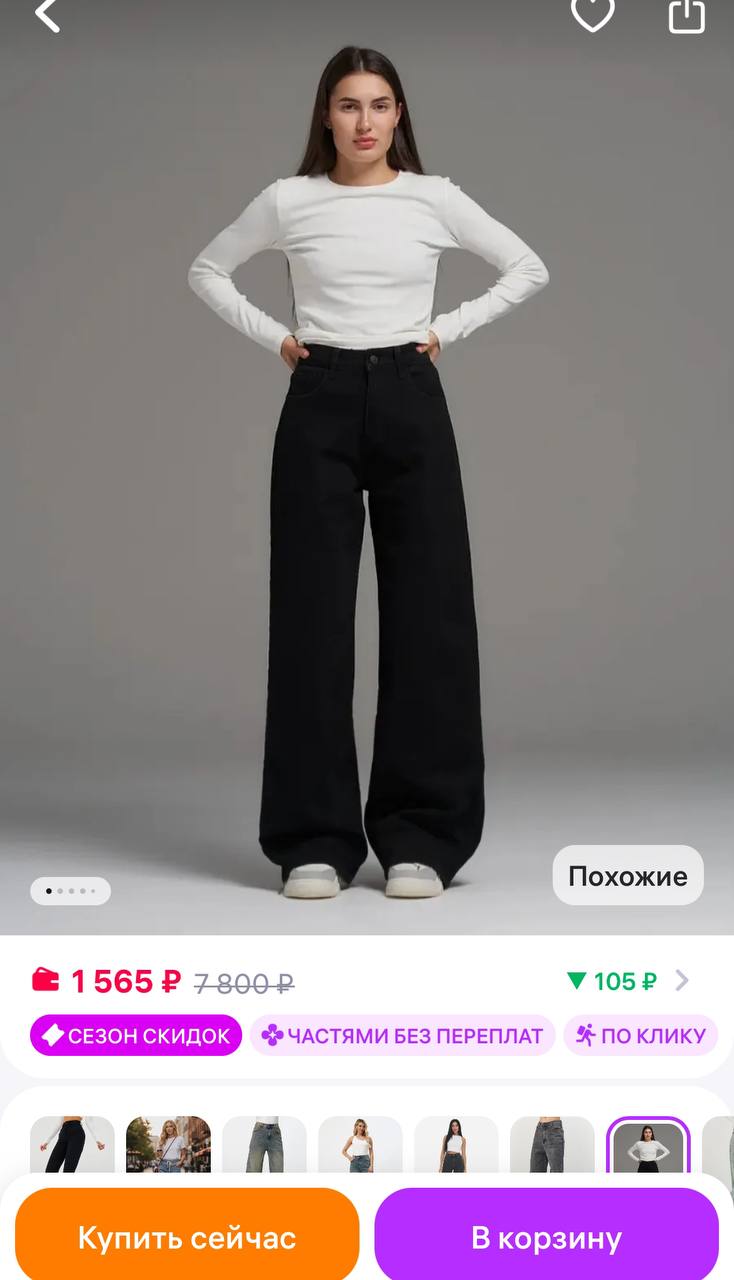
Task: Select the thumbnail of the dark-haired woman in a white top
Action: click(456, 1146)
